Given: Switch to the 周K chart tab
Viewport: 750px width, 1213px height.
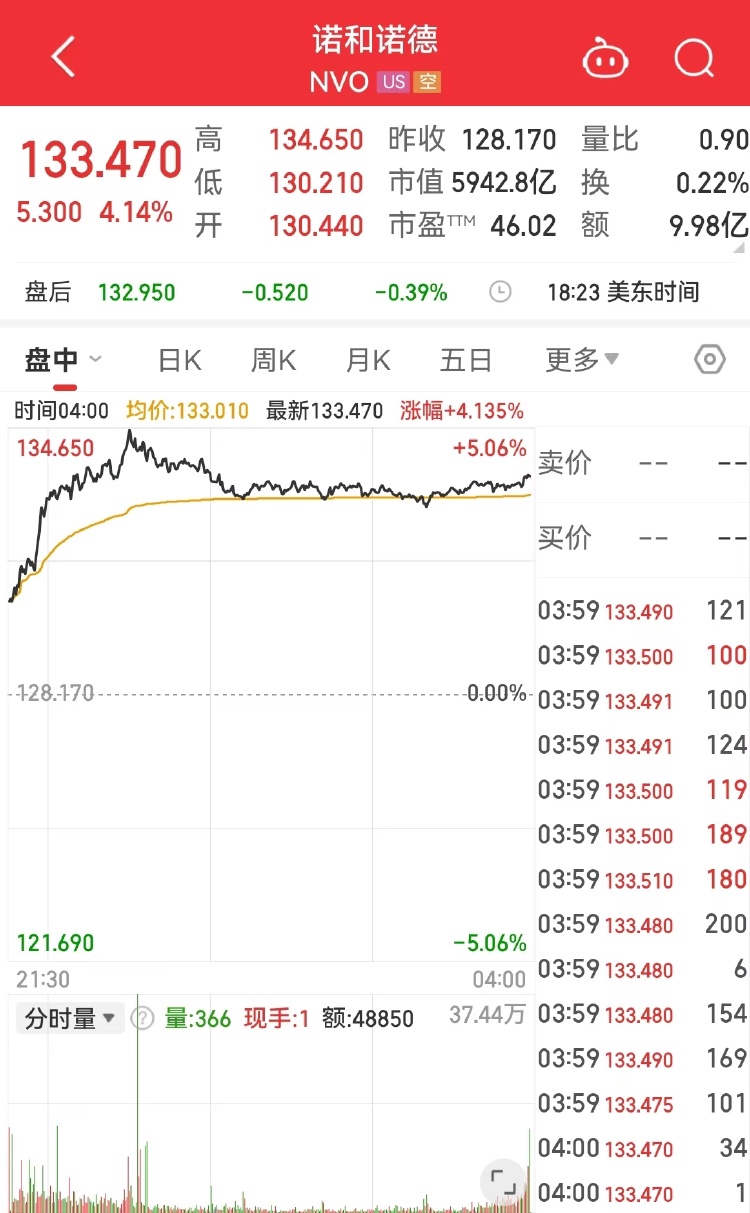Looking at the screenshot, I should coord(273,360).
